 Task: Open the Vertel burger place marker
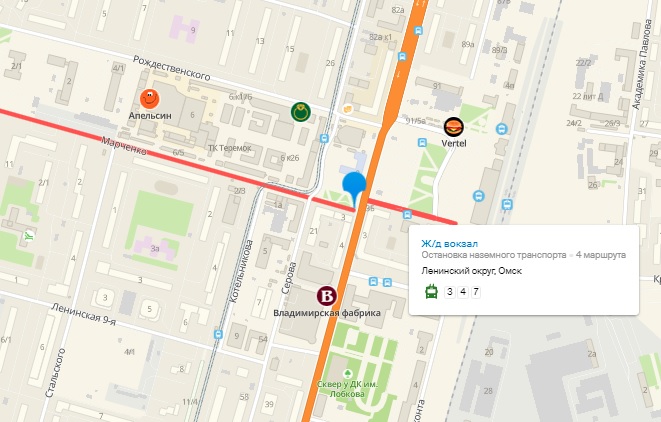click(x=454, y=127)
